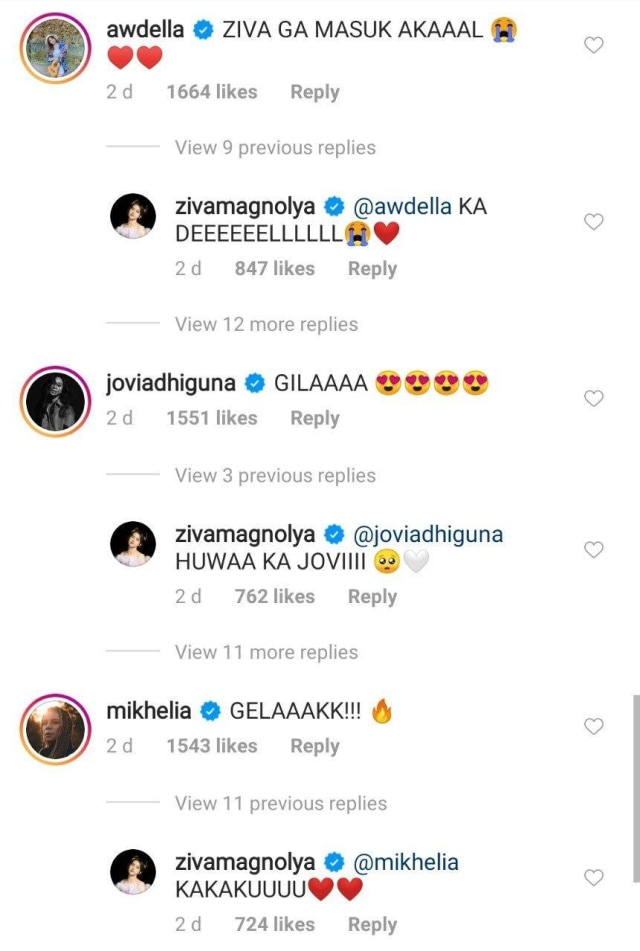The image size is (640, 951).
Task: Like zivamagnolya's HUWAA KA JOVIIII reply
Action: point(593,550)
